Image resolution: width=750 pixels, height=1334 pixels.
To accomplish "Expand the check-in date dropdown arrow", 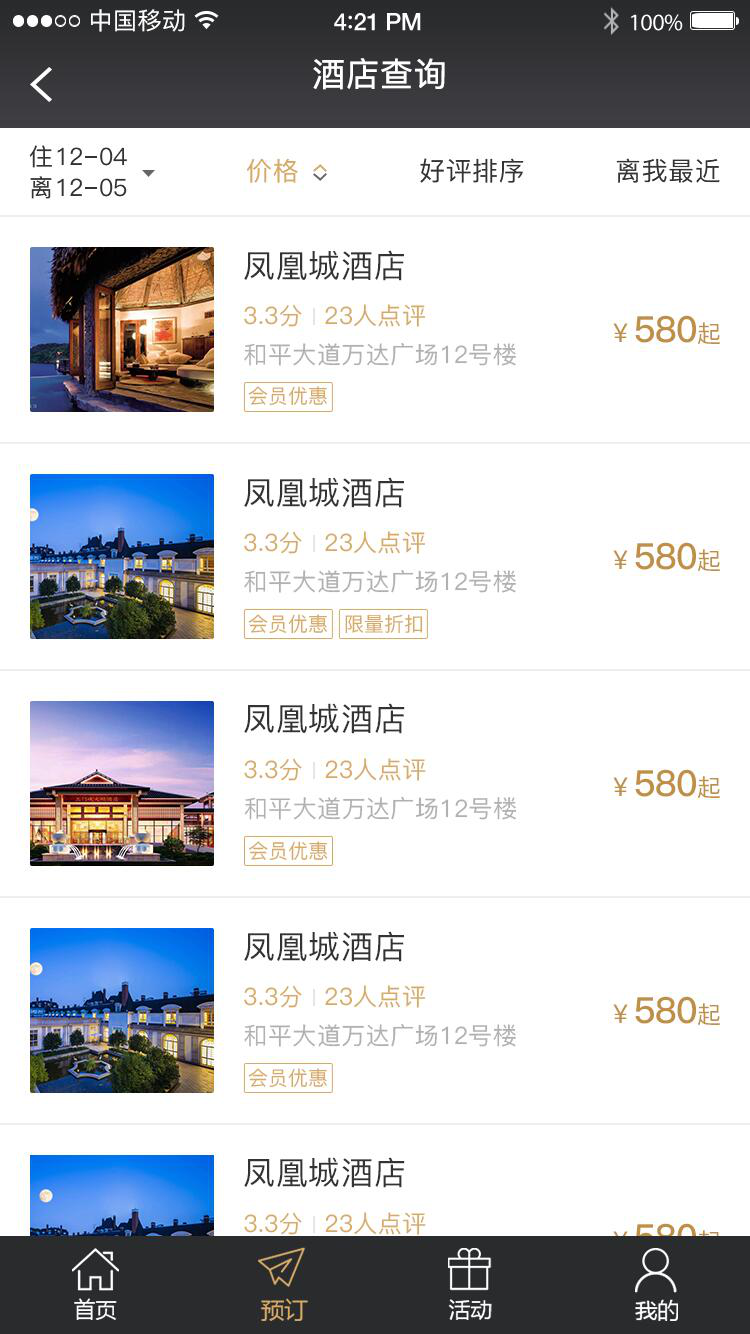I will tap(148, 174).
